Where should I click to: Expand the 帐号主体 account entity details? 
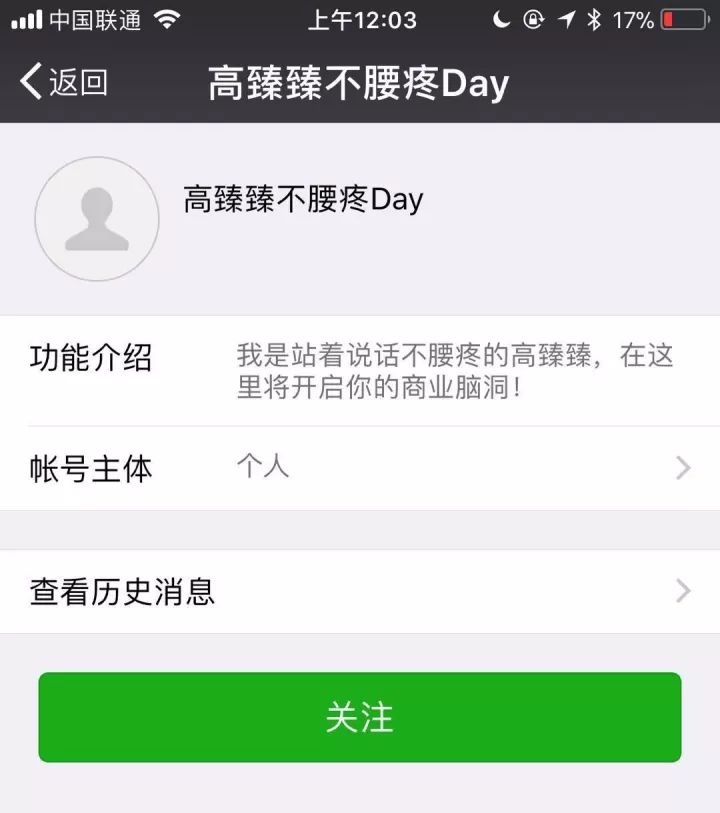click(684, 467)
